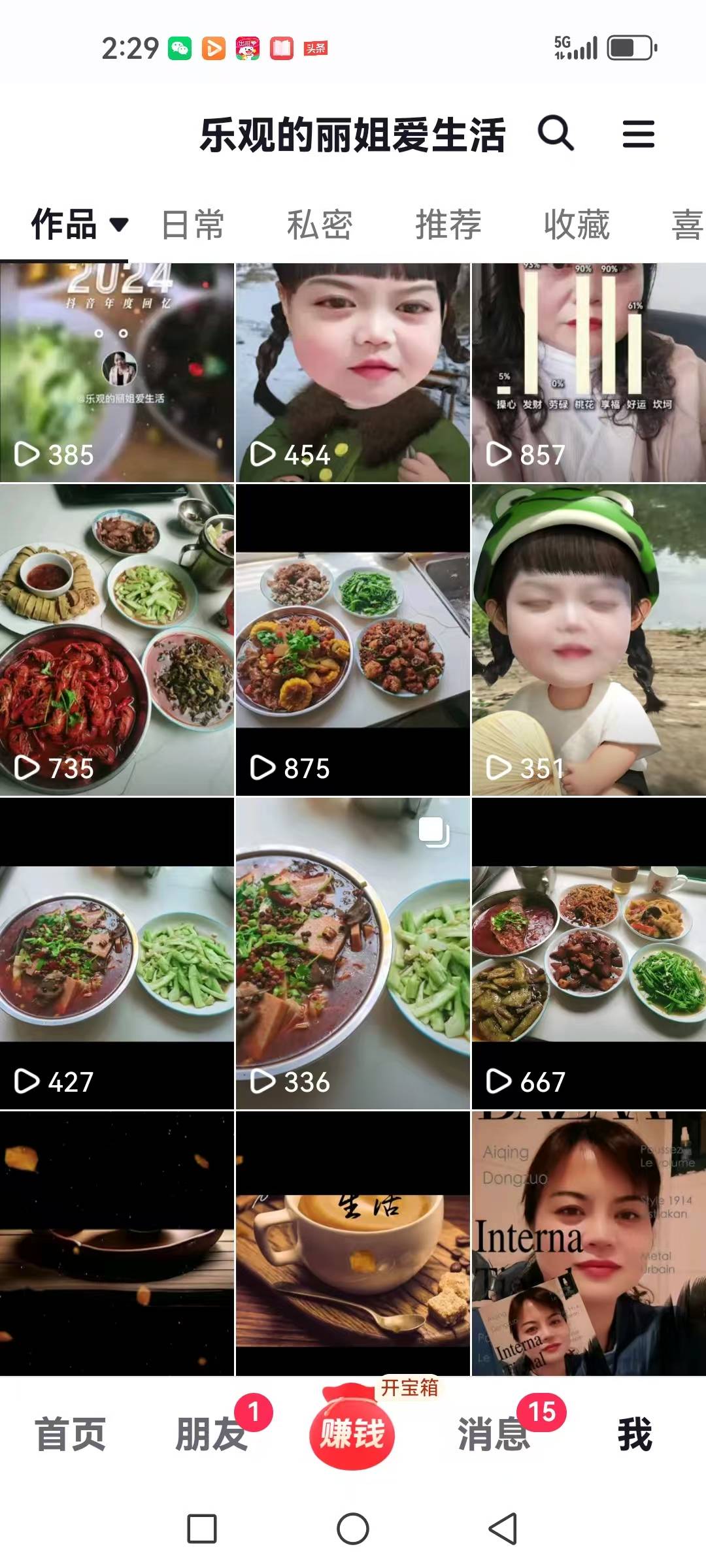Screen dimensions: 706x1568
Task: Play the frog hat video with 351 views
Action: 589,640
